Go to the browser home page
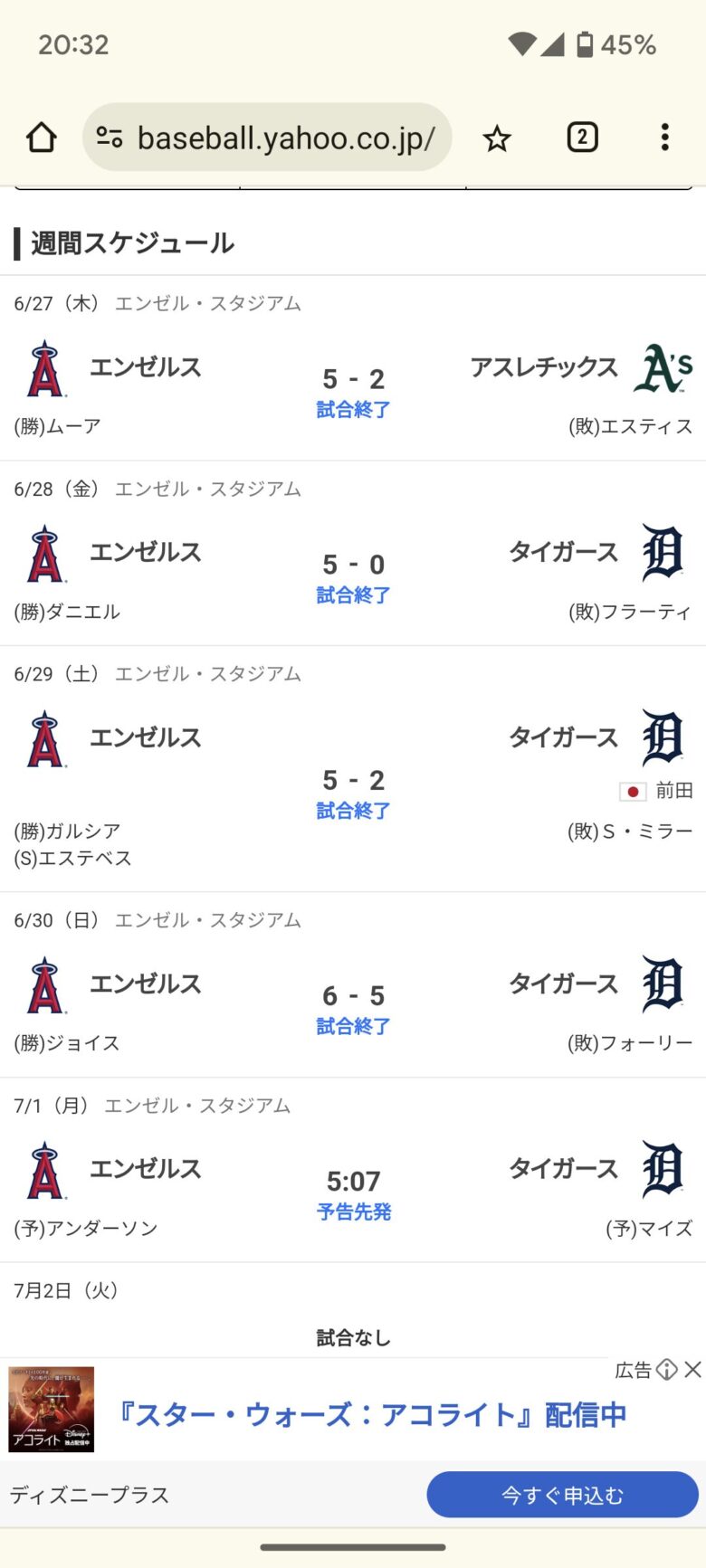The width and height of the screenshot is (706, 1568). coord(42,138)
